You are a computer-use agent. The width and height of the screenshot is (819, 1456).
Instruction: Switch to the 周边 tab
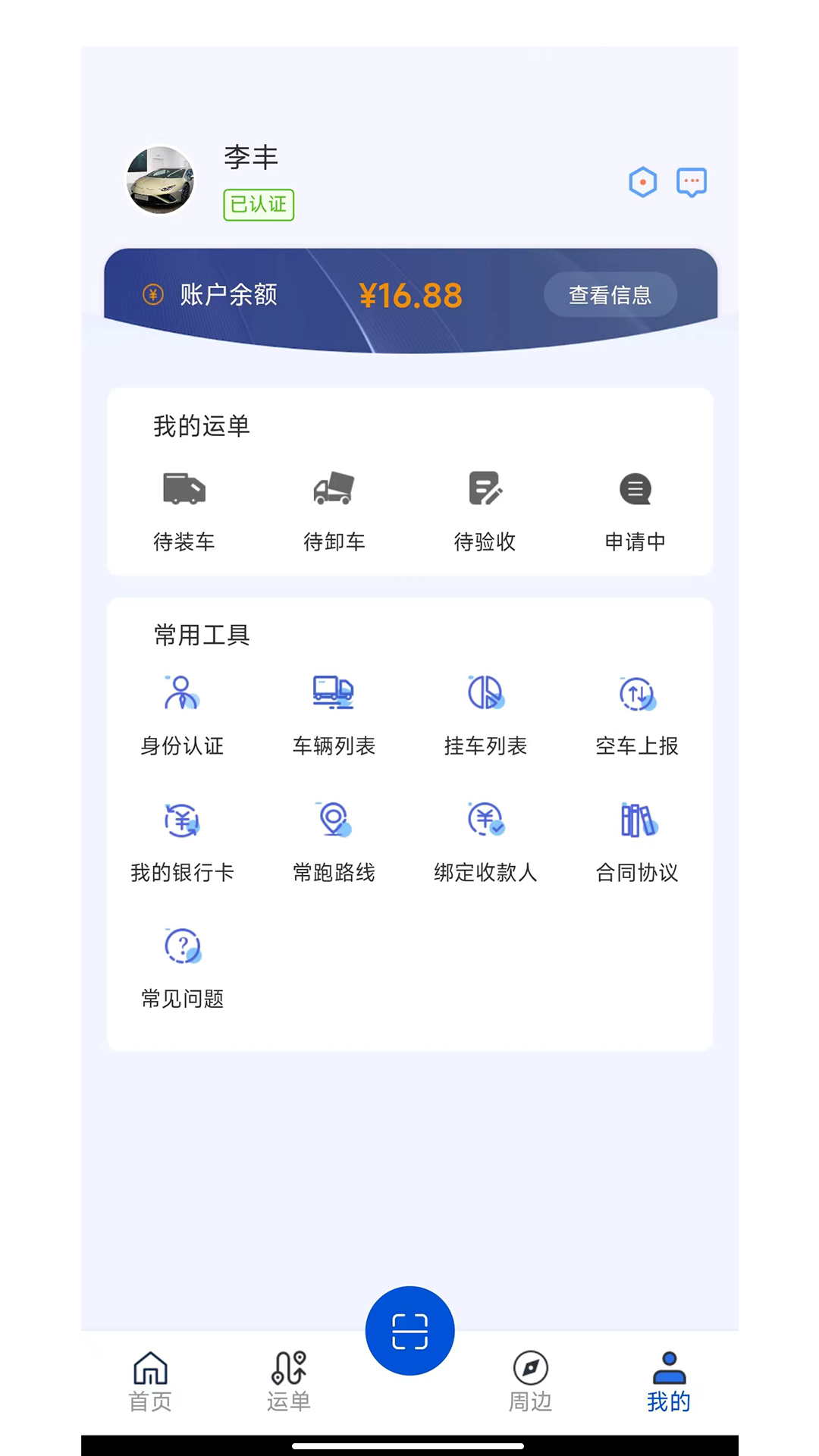point(530,1380)
